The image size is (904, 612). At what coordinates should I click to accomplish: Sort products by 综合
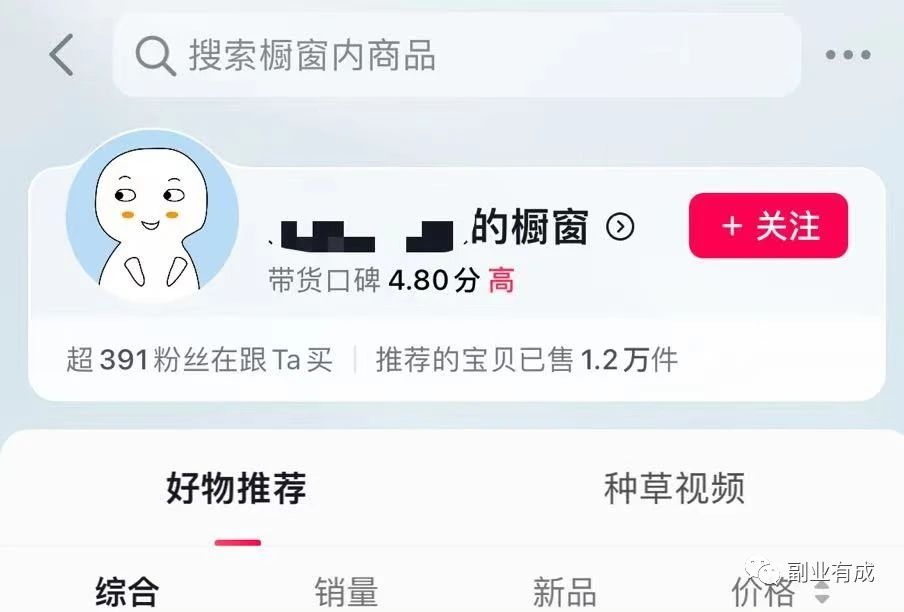pos(127,591)
